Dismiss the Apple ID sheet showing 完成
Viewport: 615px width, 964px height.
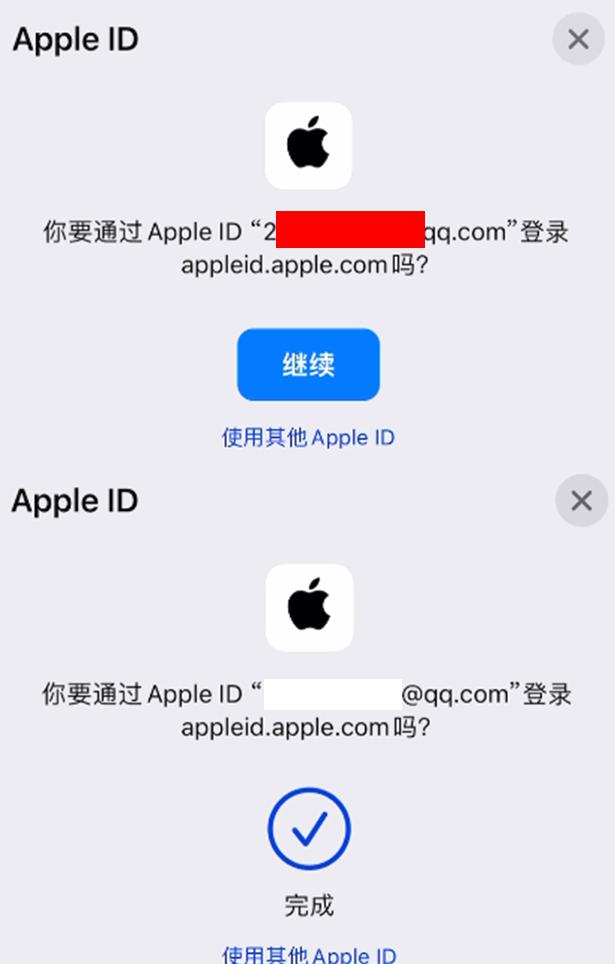click(581, 501)
